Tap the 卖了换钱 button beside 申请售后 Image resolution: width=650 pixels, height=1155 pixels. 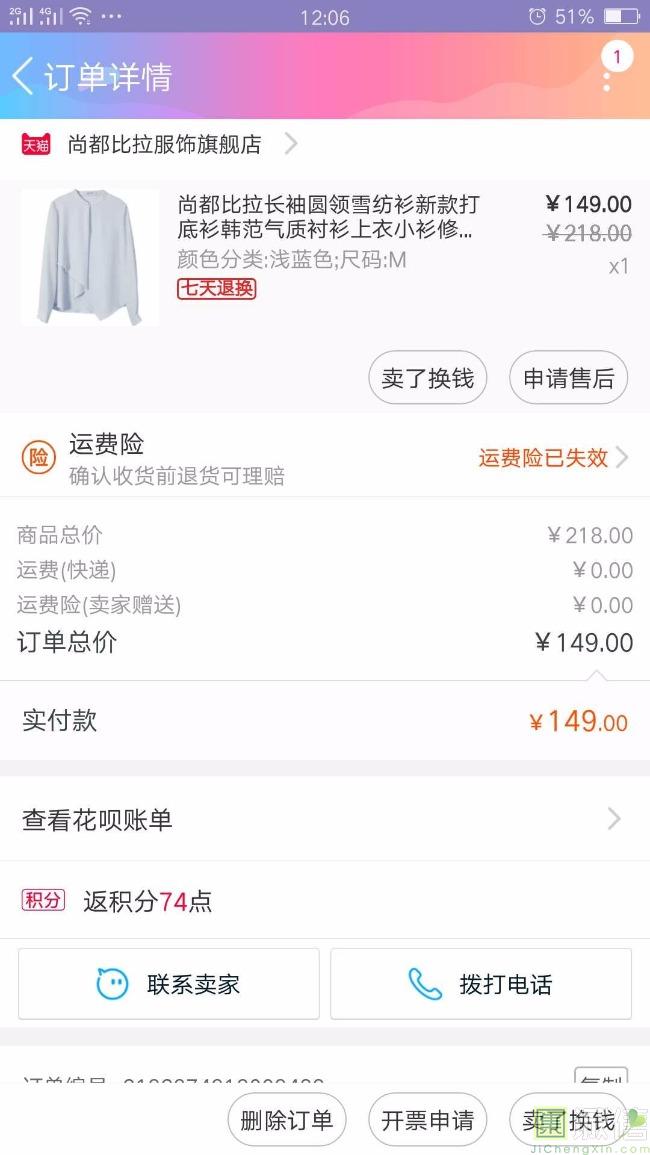pos(428,379)
